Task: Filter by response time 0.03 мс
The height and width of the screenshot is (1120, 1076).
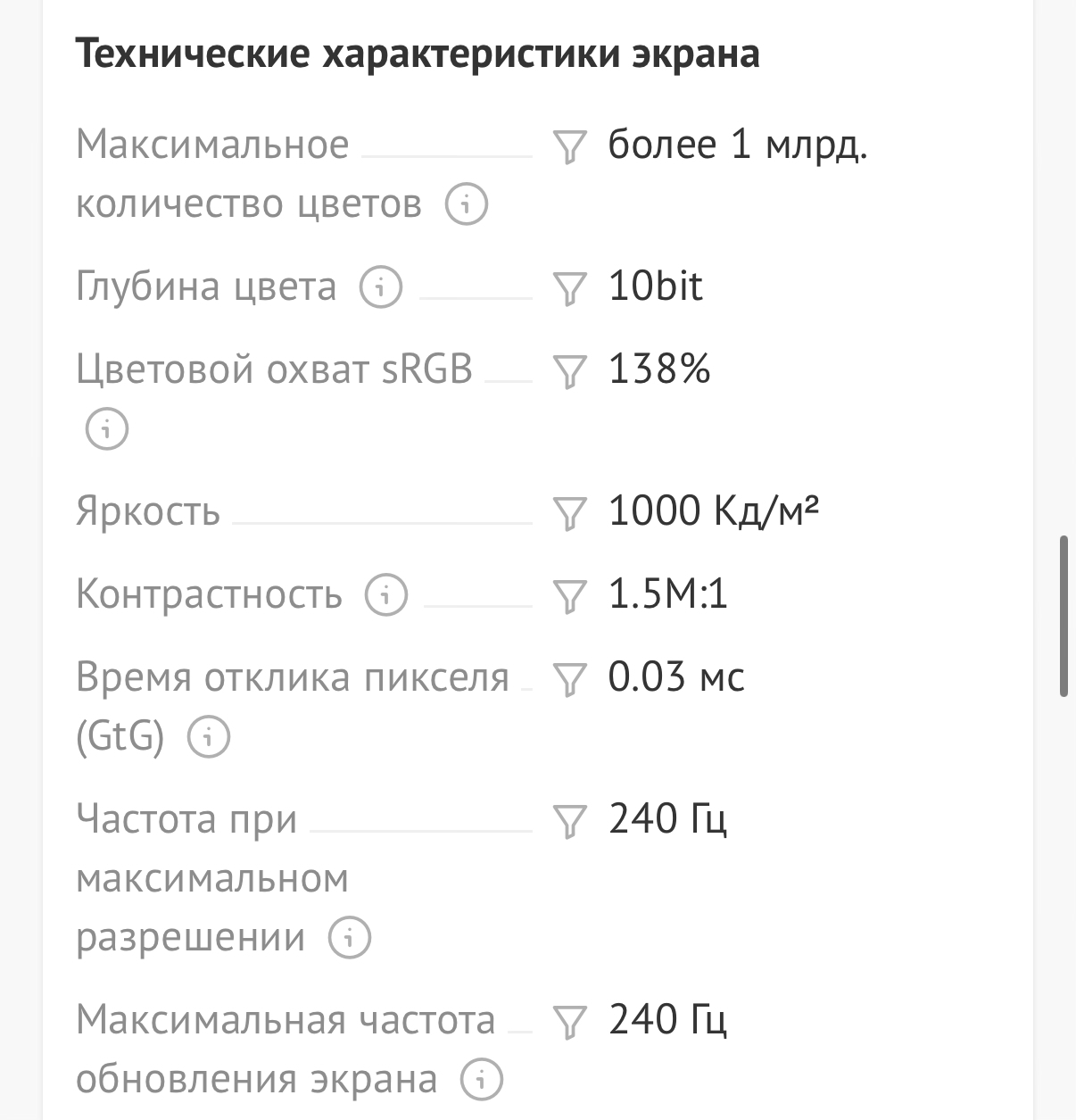Action: tap(569, 679)
